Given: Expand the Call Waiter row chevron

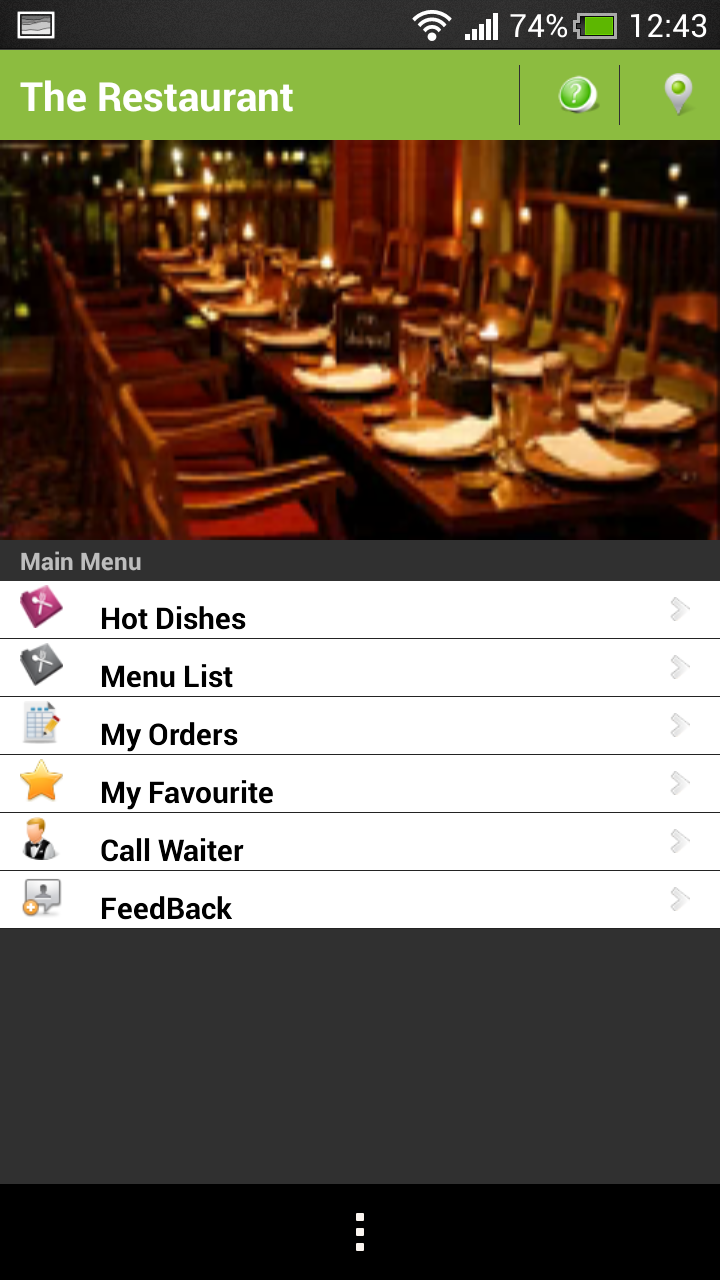Looking at the screenshot, I should tap(681, 841).
